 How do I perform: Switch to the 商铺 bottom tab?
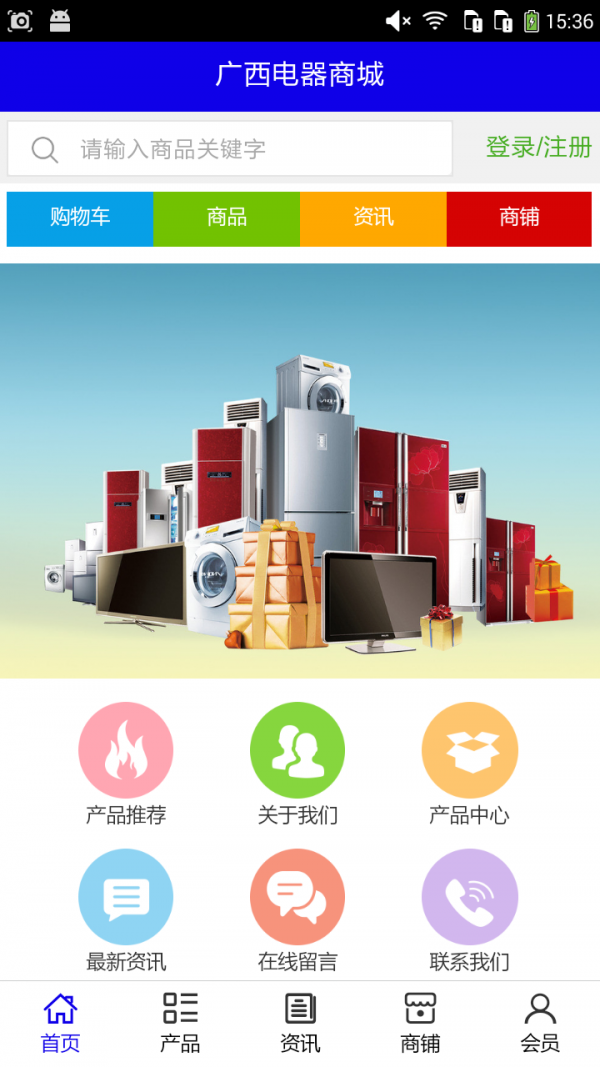point(420,1023)
